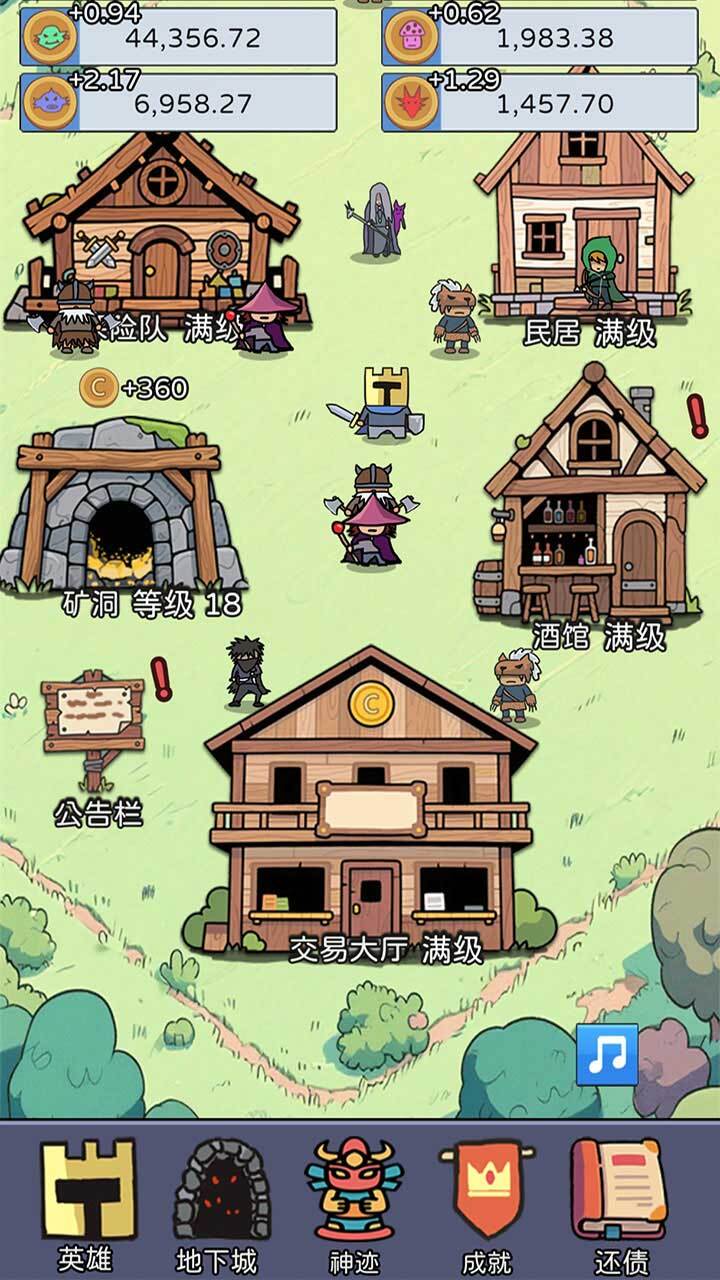Collect the +360 coin above the mine
The height and width of the screenshot is (1280, 720).
98,388
